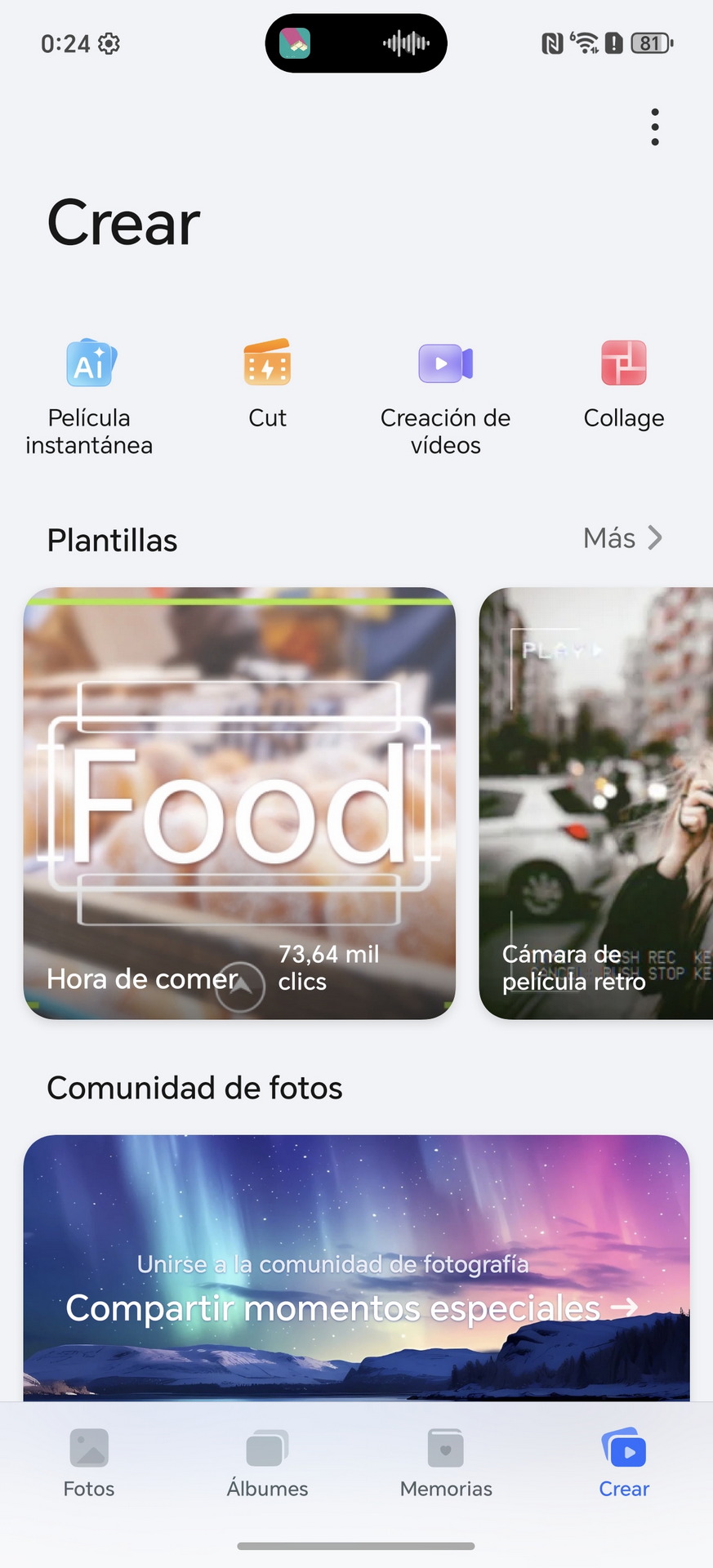Open the three-dot overflow menu
The height and width of the screenshot is (1568, 713).
(x=654, y=127)
